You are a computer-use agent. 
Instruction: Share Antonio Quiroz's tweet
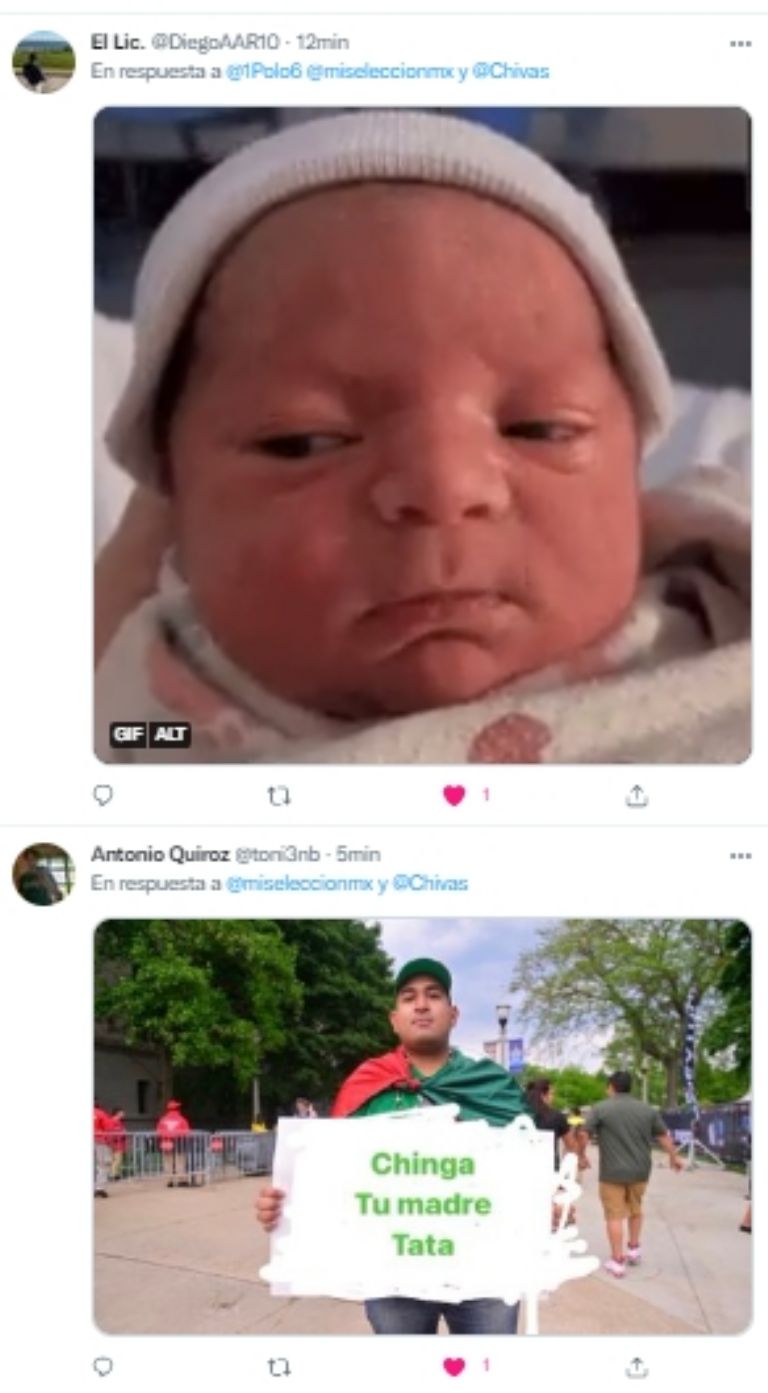(x=637, y=1366)
